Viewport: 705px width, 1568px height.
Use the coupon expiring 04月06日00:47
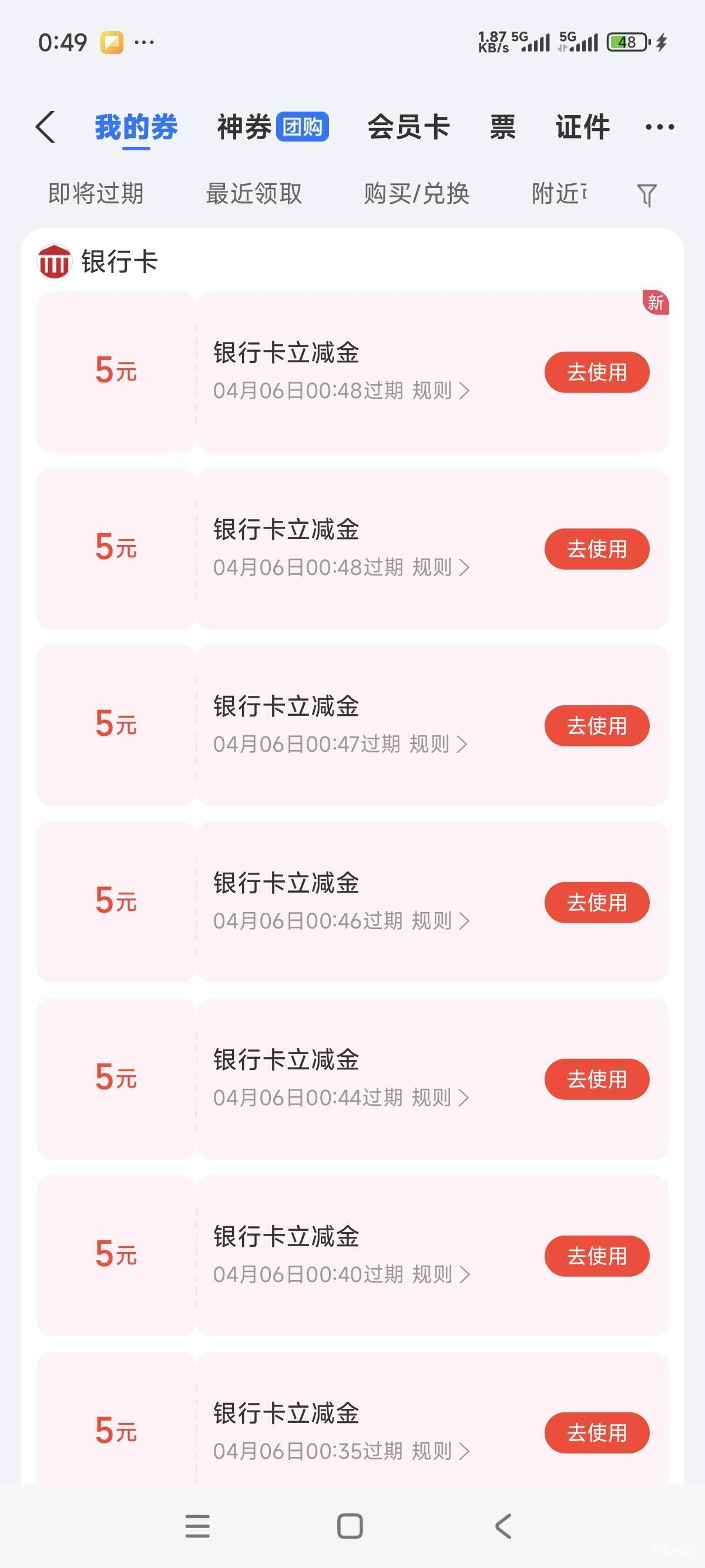597,725
